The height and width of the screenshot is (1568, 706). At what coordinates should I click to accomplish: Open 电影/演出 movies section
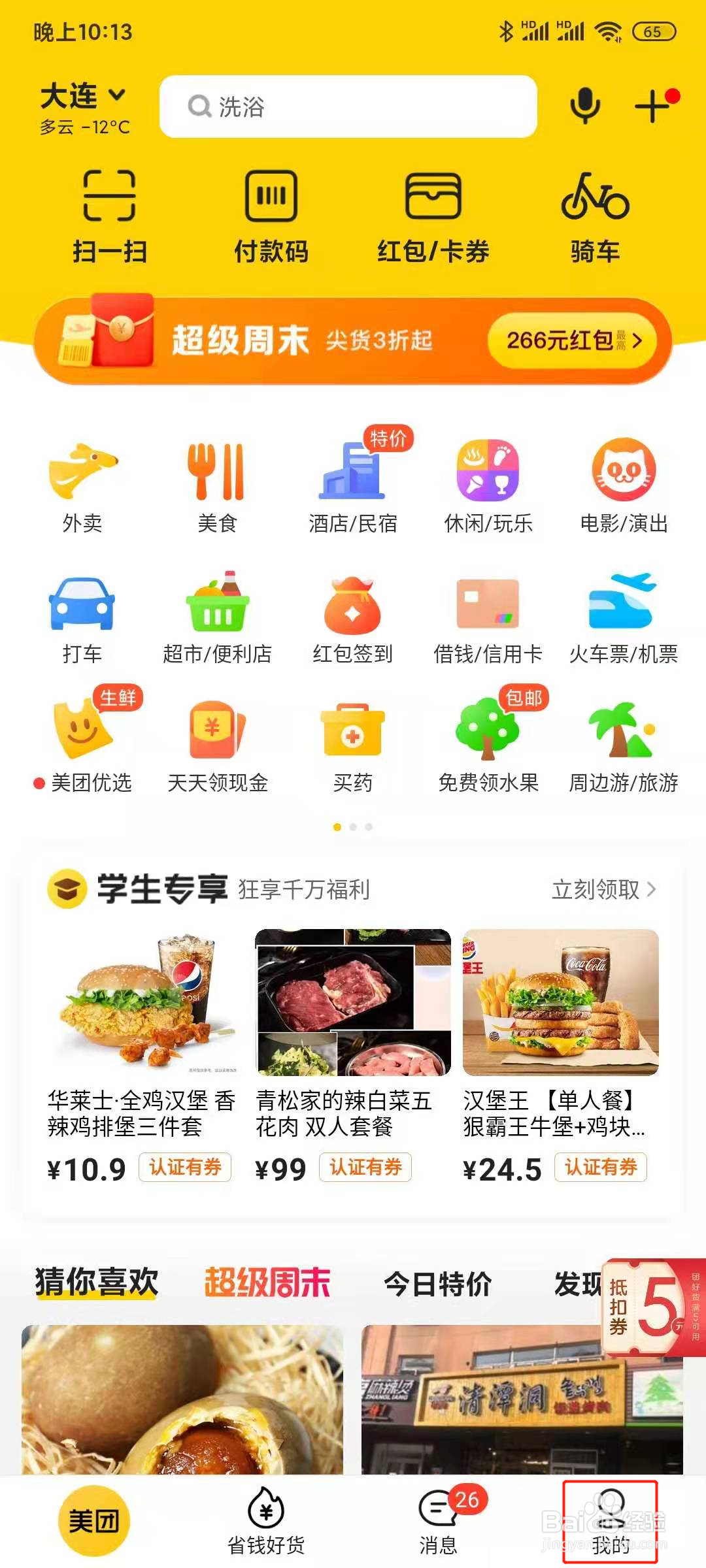(622, 482)
